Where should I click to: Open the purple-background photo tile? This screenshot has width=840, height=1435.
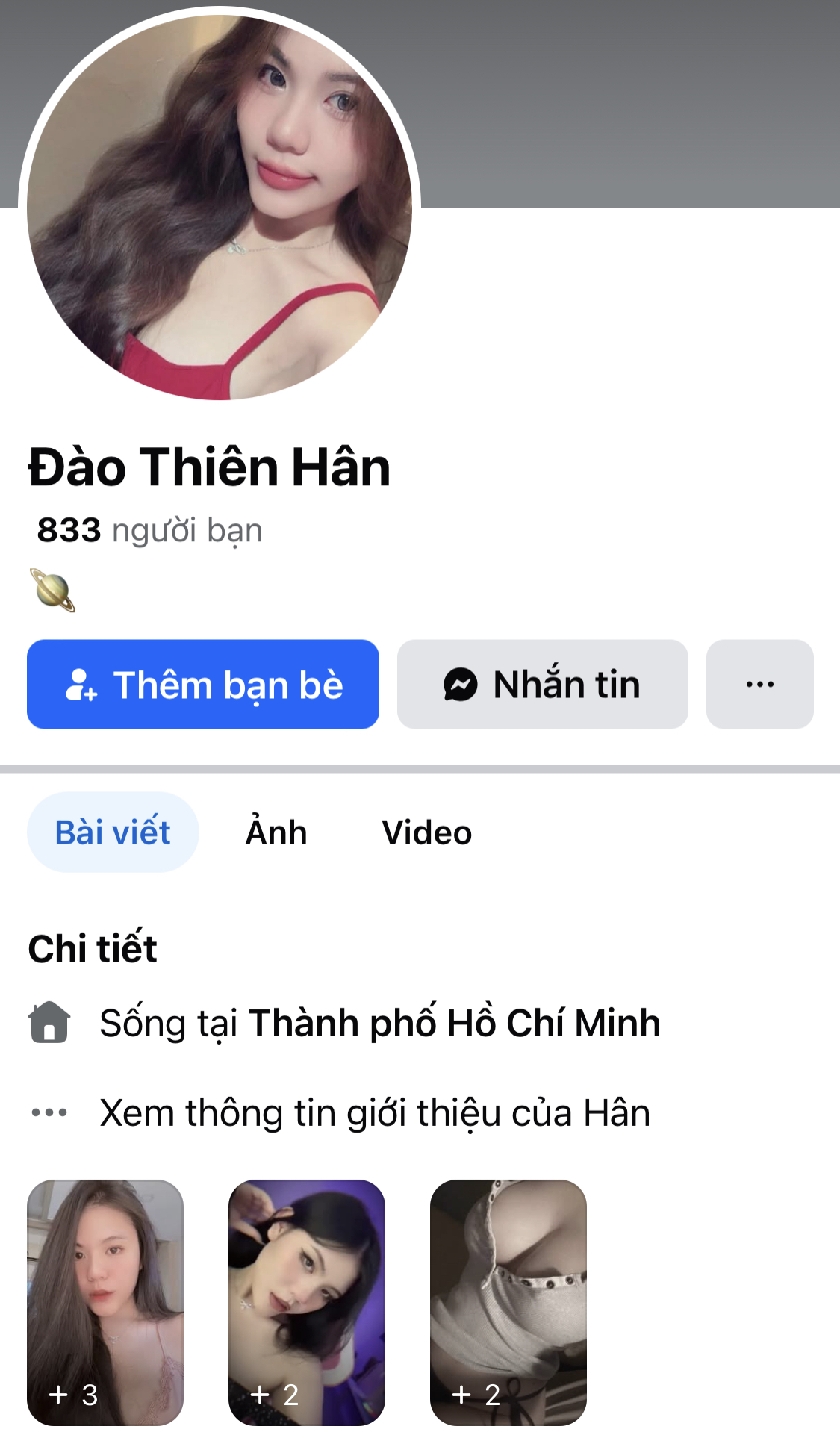pyautogui.click(x=307, y=1302)
